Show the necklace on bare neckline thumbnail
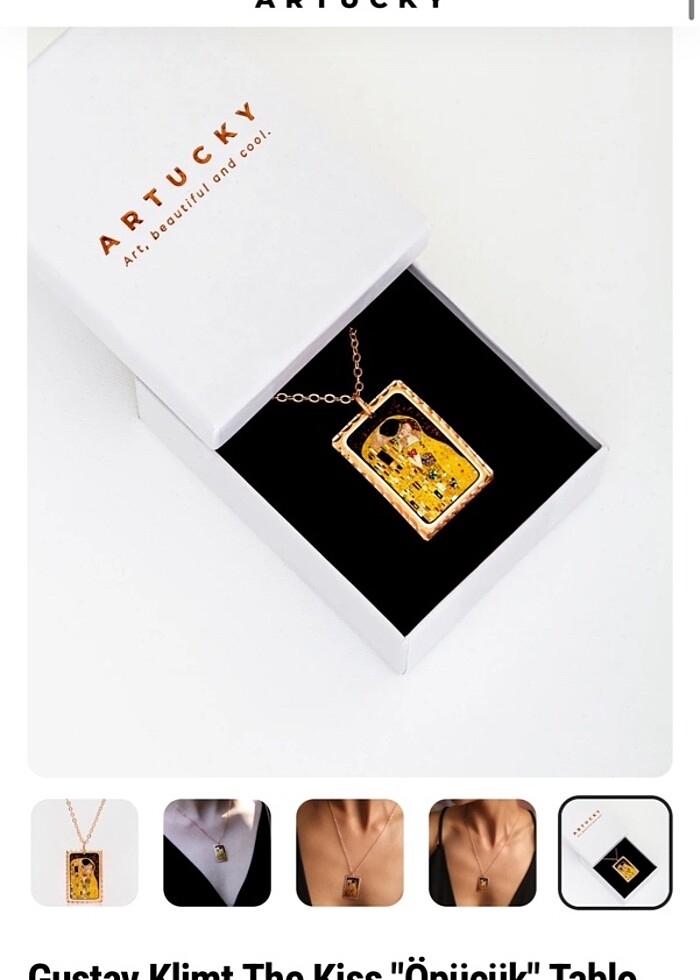 (350, 852)
